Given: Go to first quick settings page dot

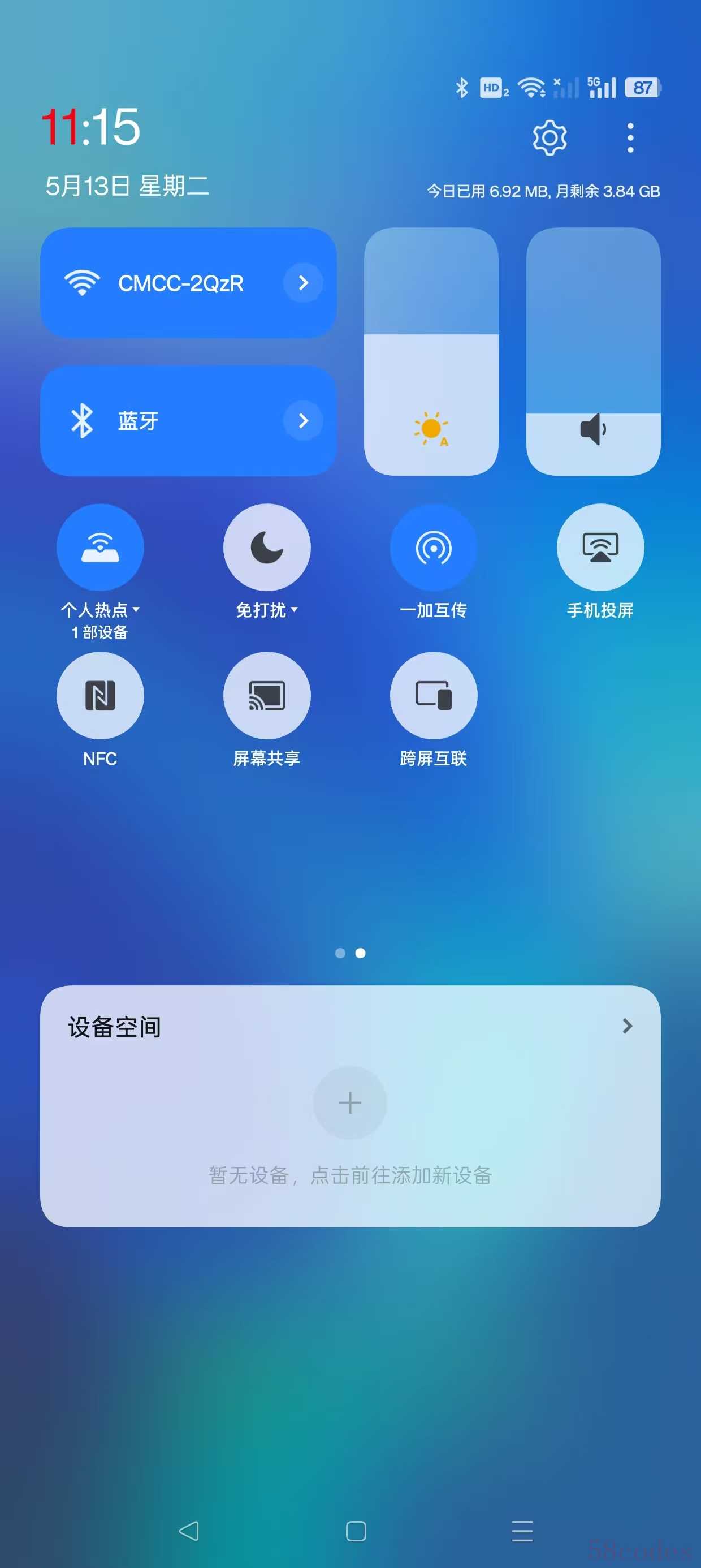Looking at the screenshot, I should coord(340,953).
